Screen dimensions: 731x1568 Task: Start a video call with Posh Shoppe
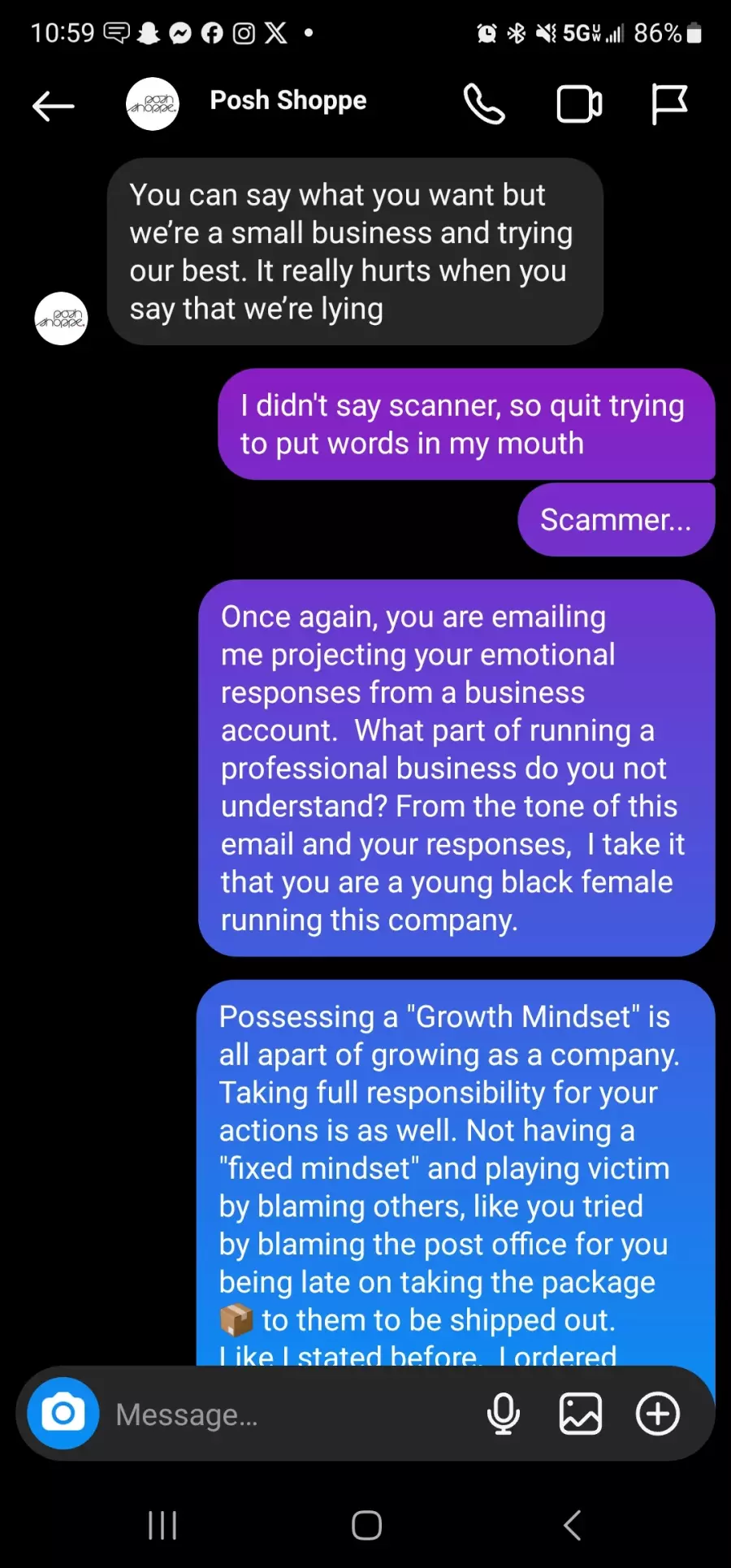pos(579,104)
